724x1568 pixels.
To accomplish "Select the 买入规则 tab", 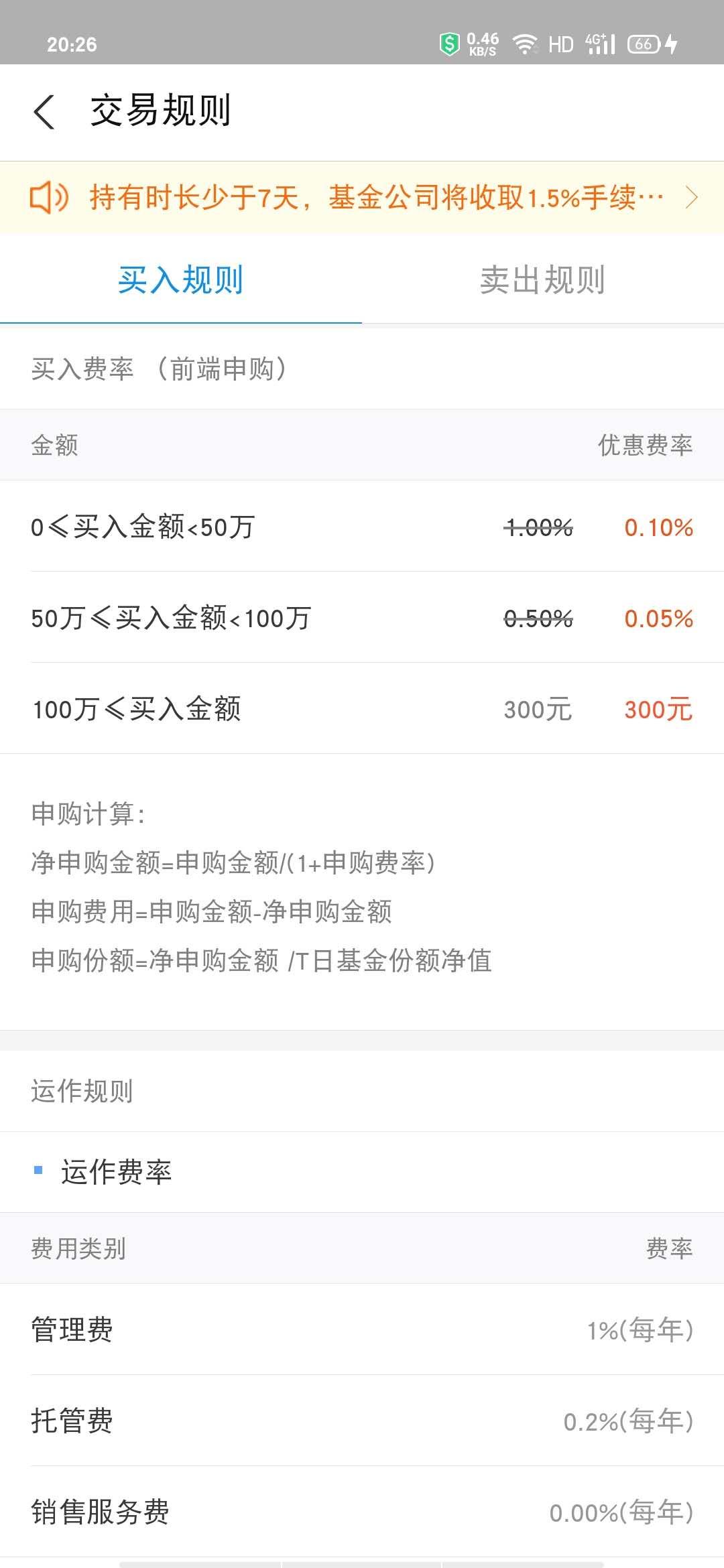I will pyautogui.click(x=181, y=279).
